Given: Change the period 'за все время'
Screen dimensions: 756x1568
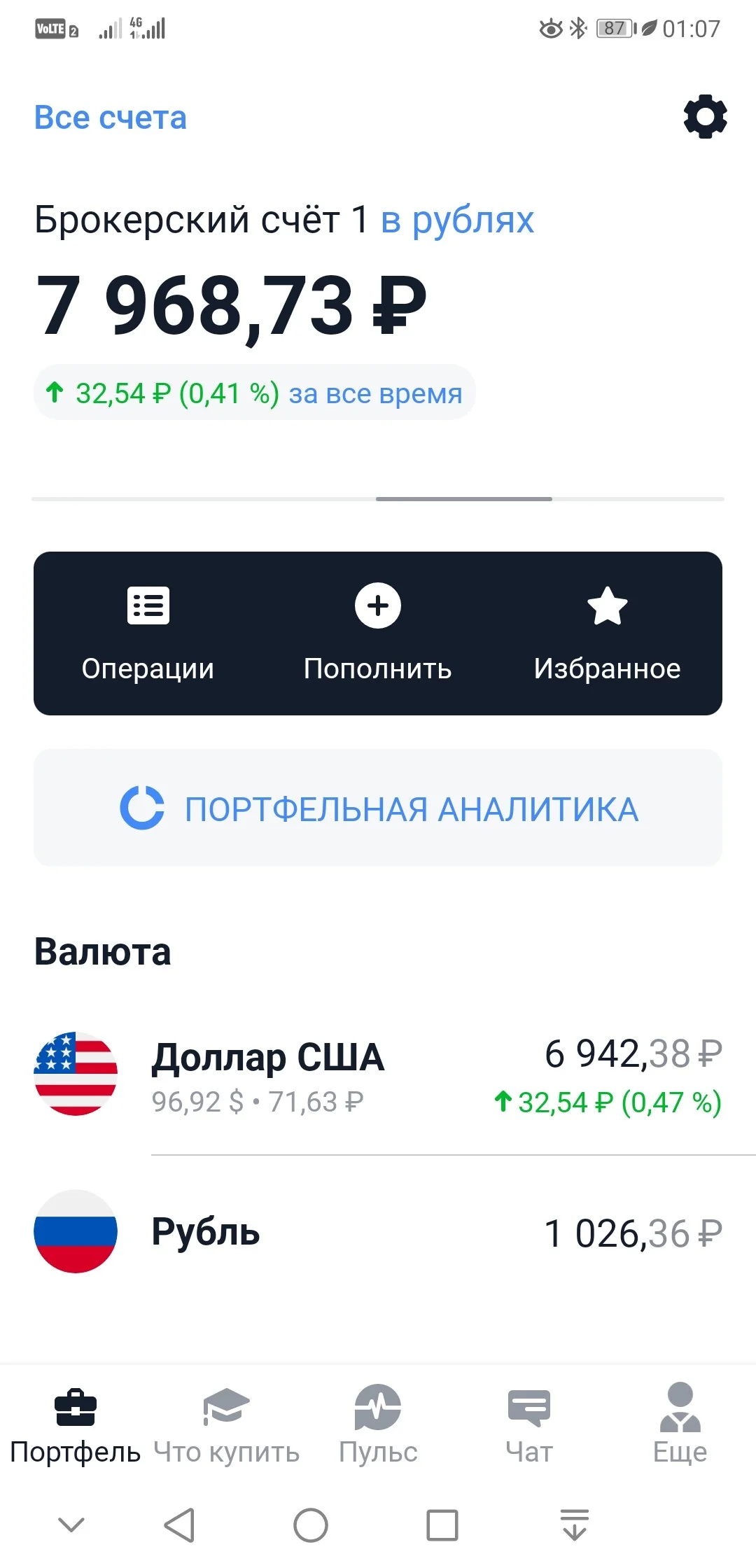Looking at the screenshot, I should (x=376, y=393).
